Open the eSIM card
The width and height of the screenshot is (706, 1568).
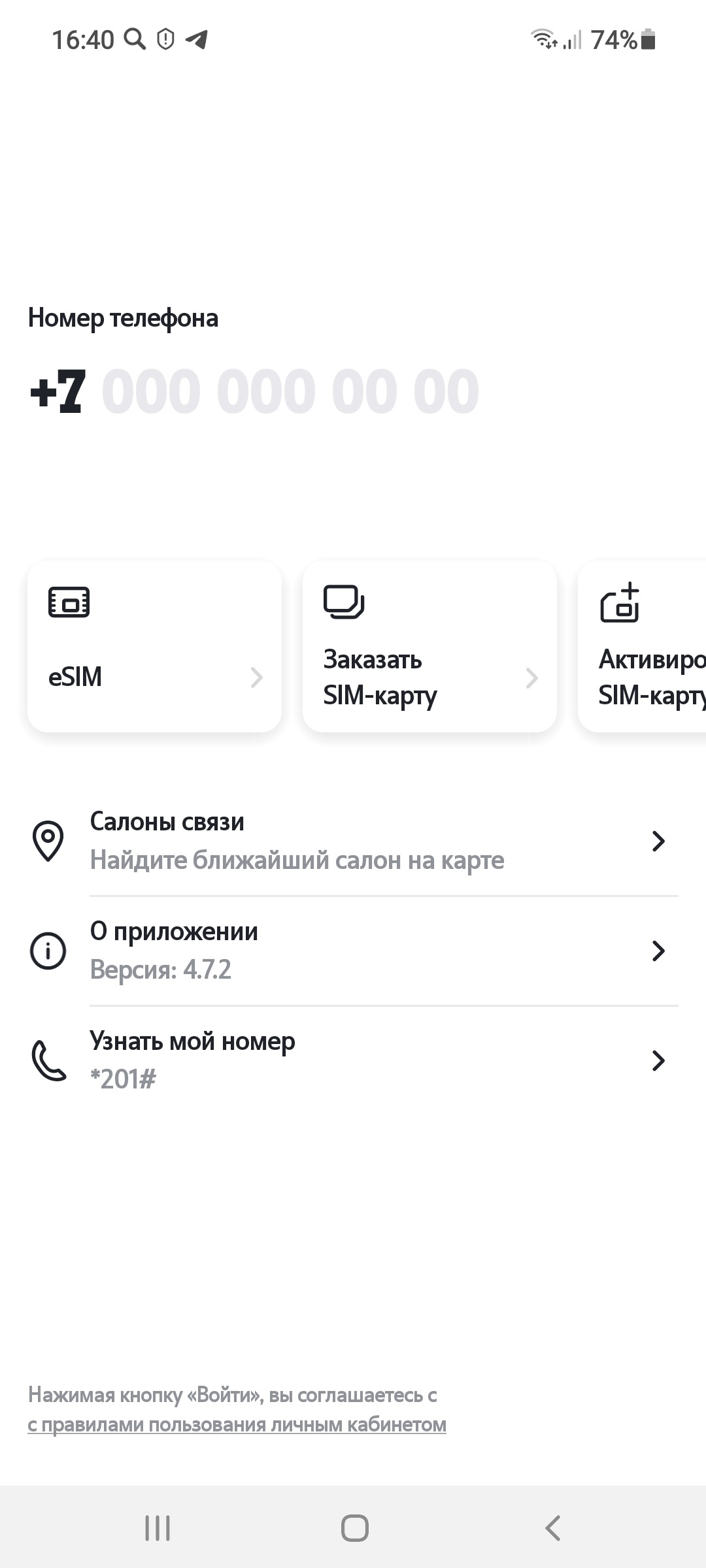154,646
